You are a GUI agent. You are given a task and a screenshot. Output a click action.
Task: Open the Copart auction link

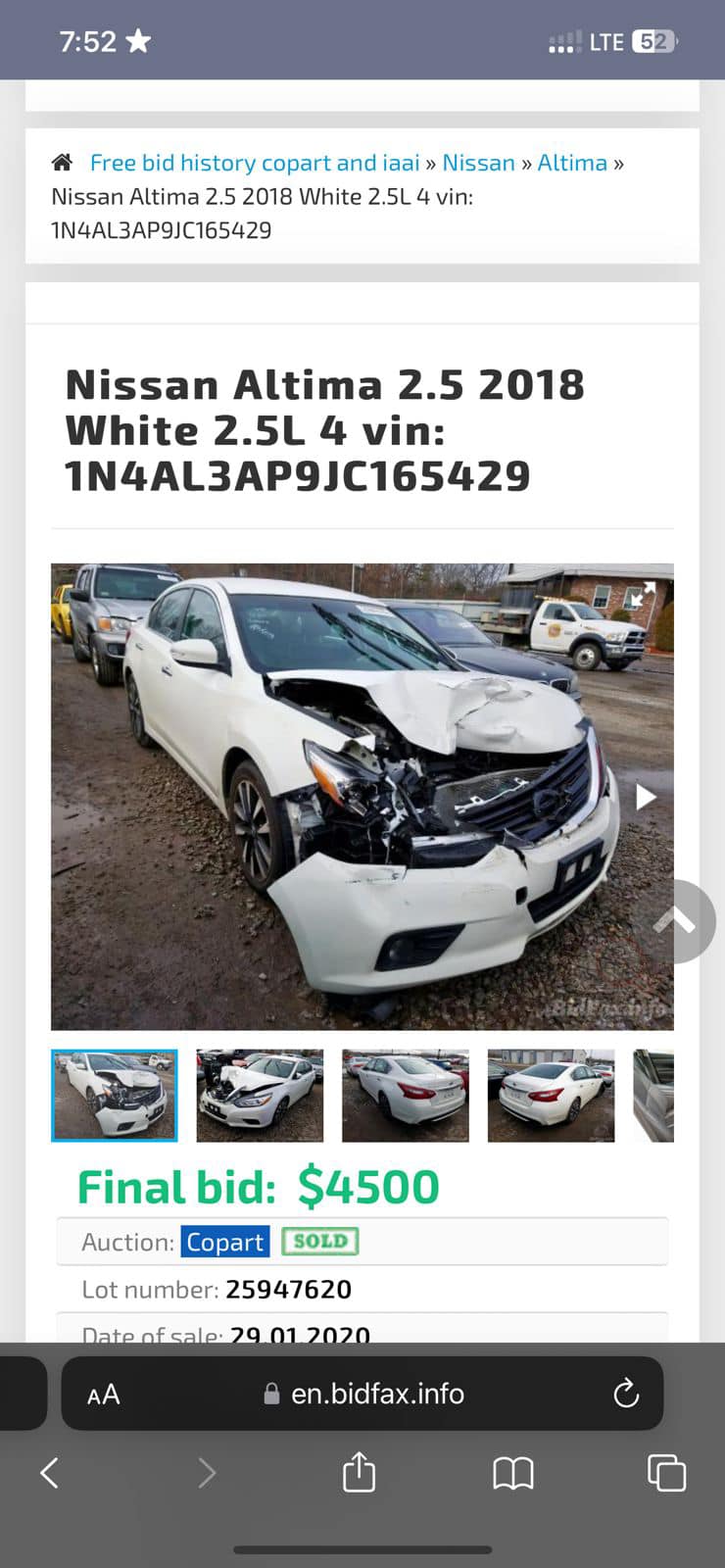(224, 1242)
